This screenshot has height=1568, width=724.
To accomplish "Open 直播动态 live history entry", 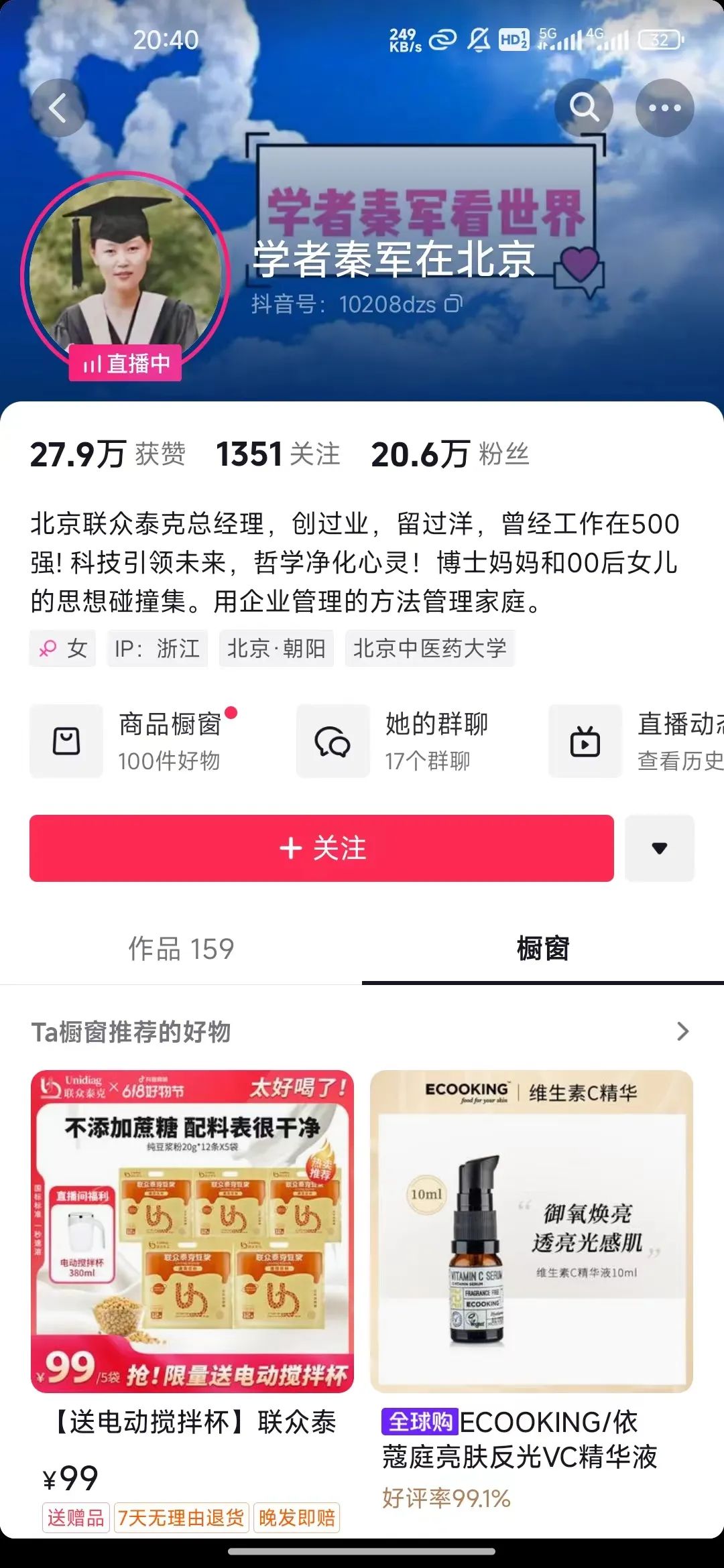I will pyautogui.click(x=637, y=741).
